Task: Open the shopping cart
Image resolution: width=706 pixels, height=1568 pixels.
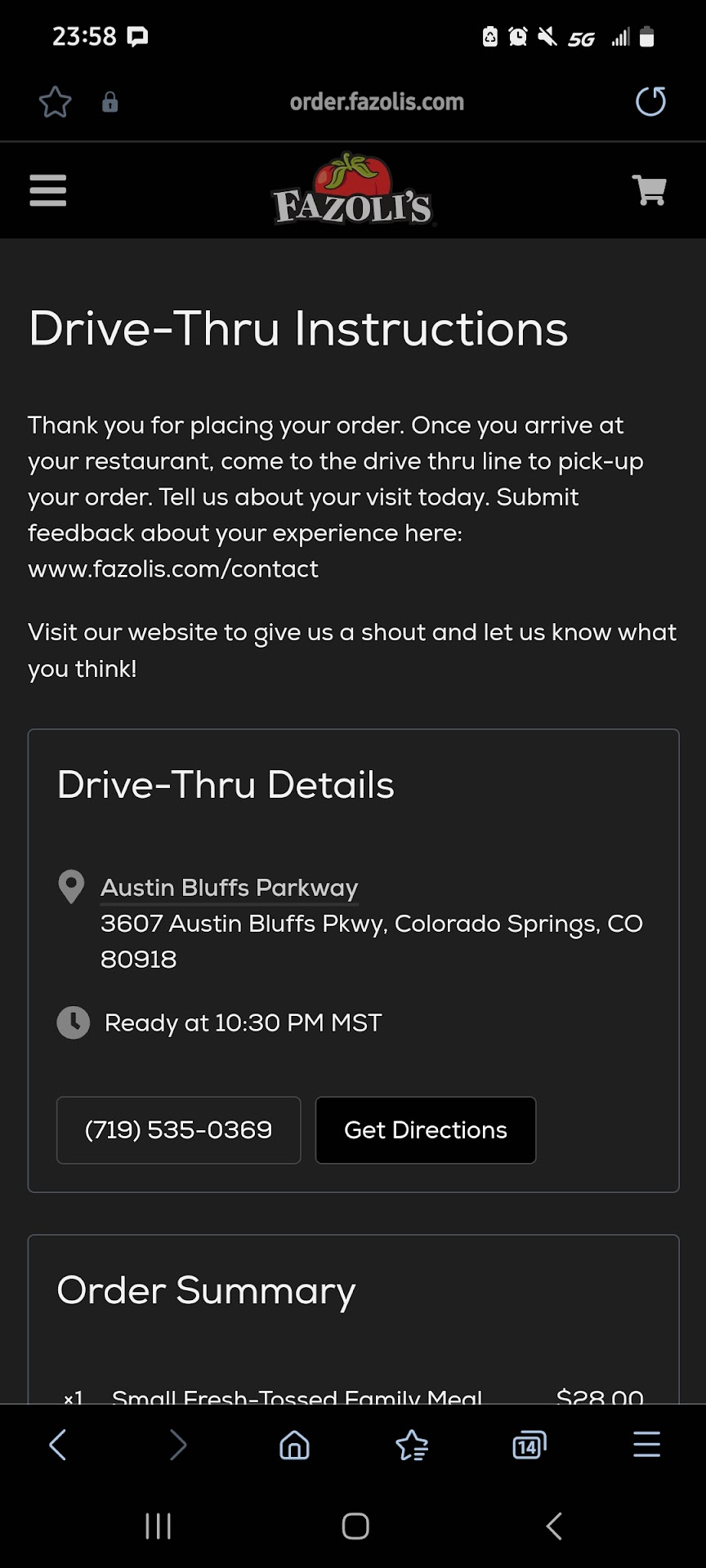Action: click(x=650, y=190)
